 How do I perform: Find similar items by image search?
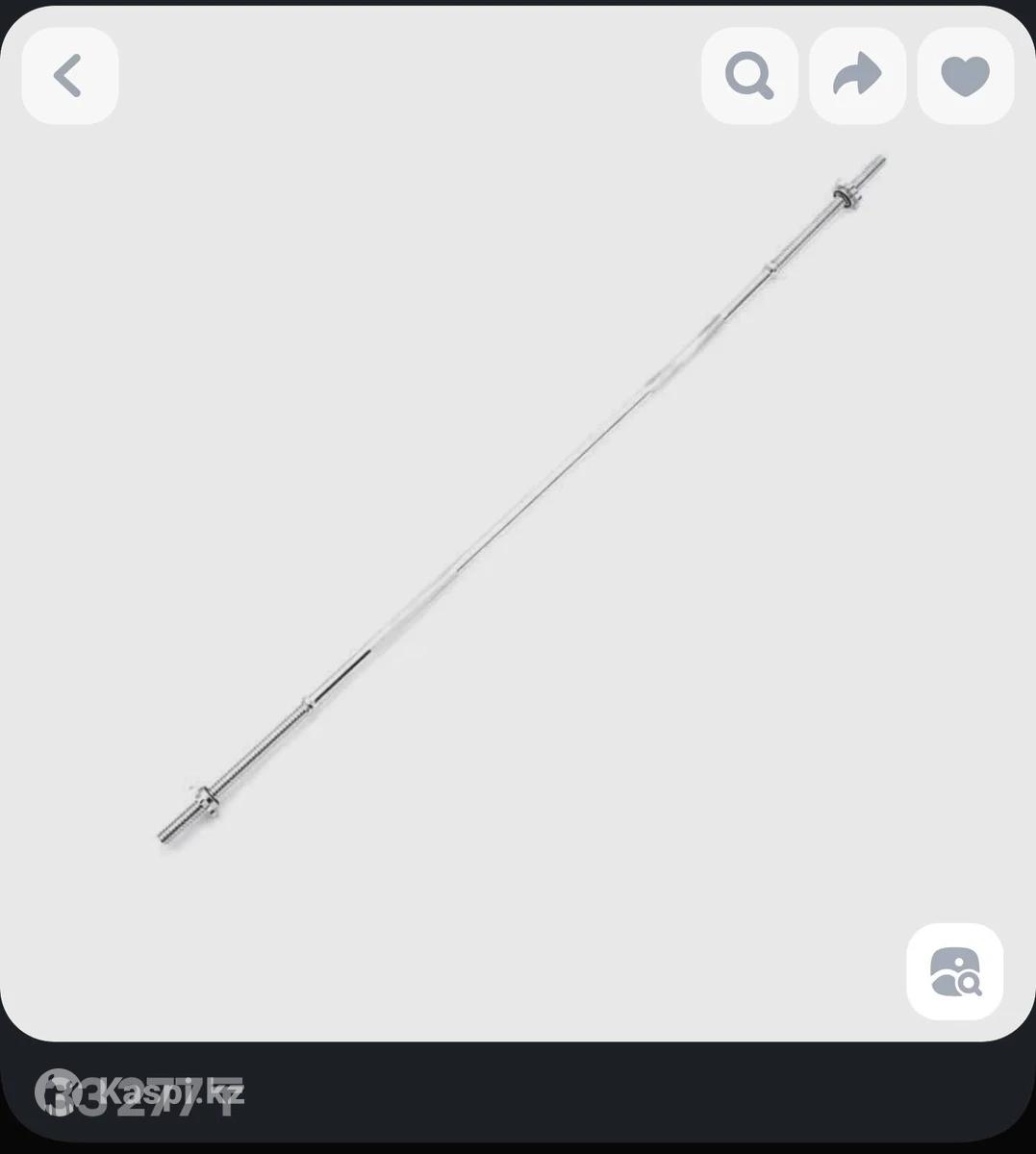[x=954, y=971]
